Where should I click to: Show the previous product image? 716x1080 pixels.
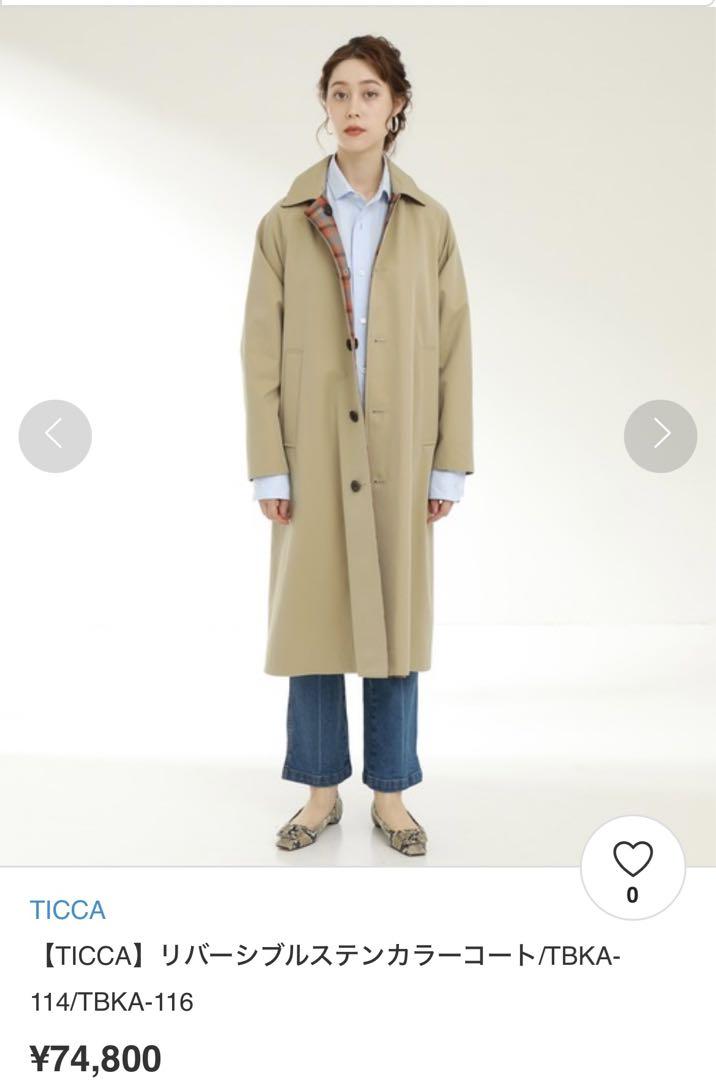pyautogui.click(x=55, y=436)
